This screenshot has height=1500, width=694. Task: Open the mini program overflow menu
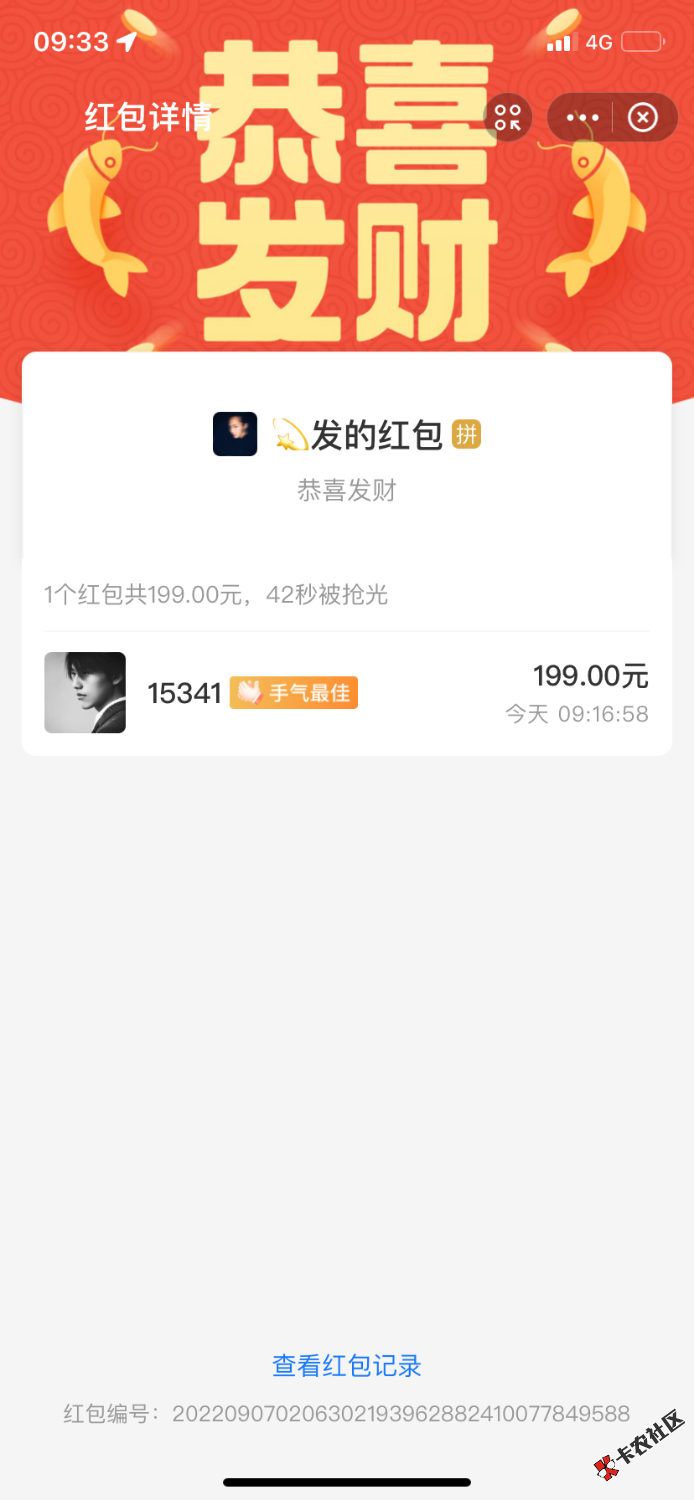582,118
